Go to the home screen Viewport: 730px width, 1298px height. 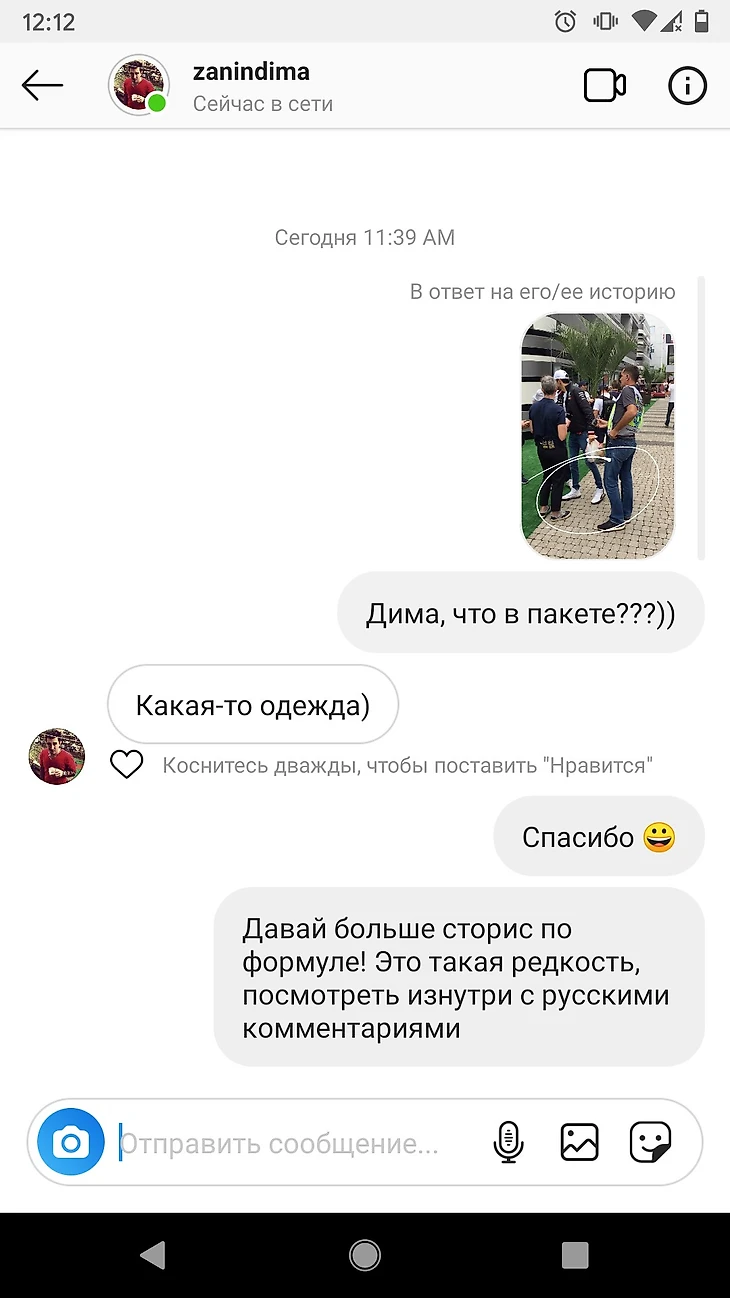coord(365,1255)
